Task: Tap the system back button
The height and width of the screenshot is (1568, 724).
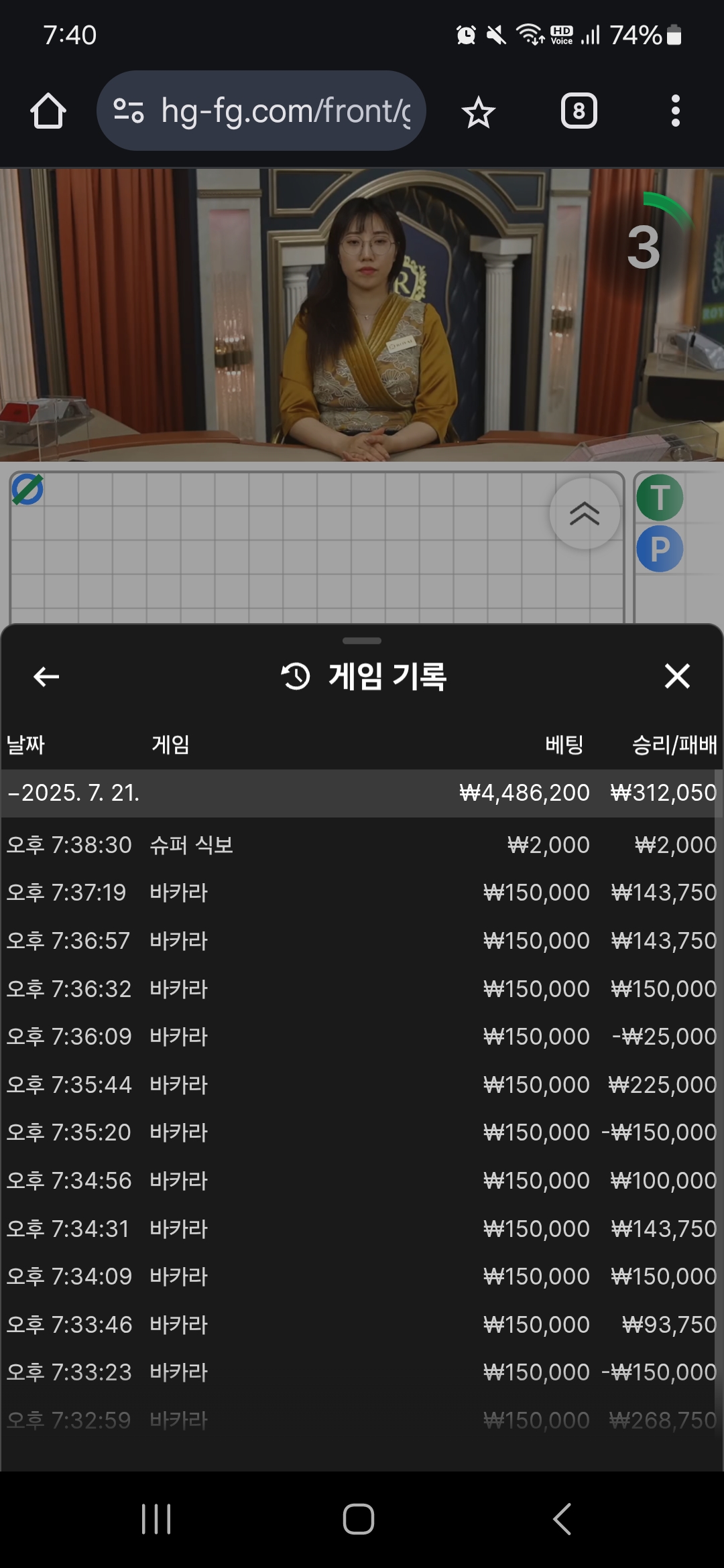Action: click(562, 1518)
